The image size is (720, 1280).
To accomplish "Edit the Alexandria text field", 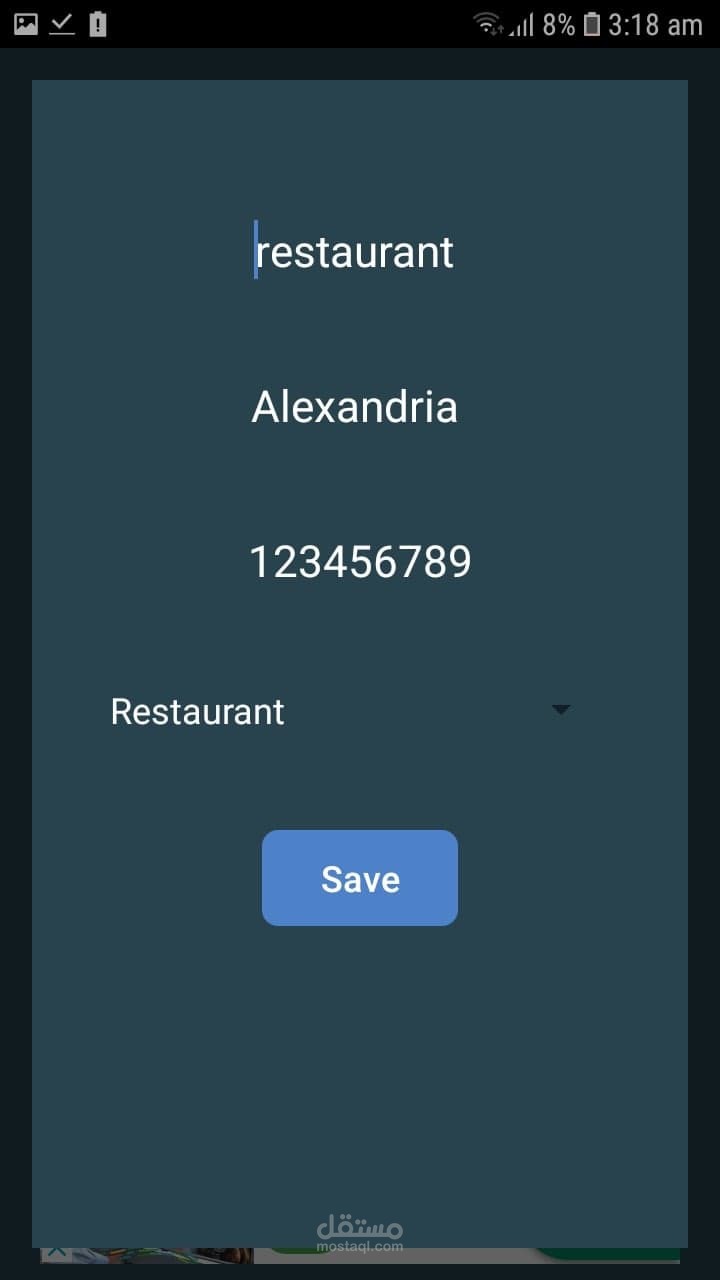I will [x=355, y=407].
